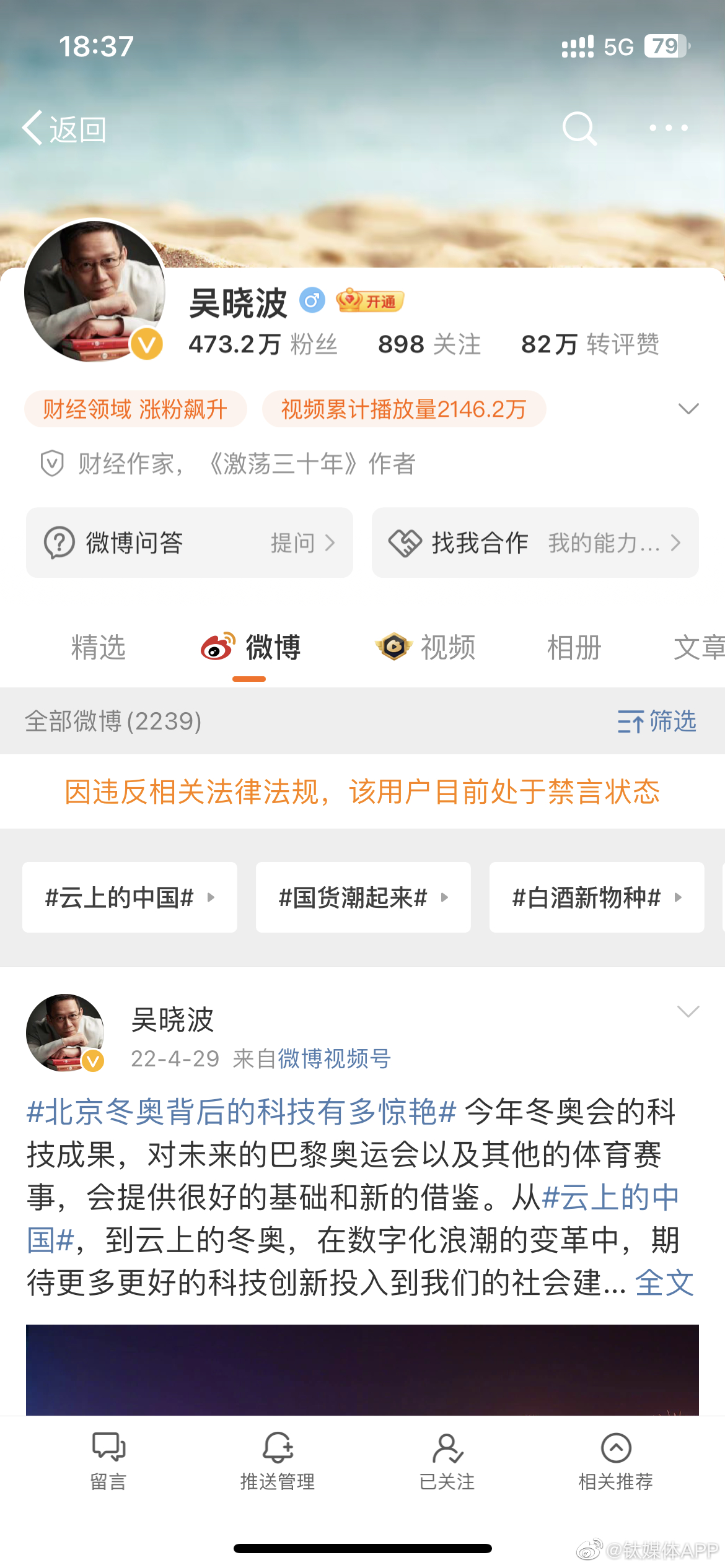This screenshot has width=725, height=1568.
Task: Open 留言 in the bottom bar
Action: (108, 1460)
